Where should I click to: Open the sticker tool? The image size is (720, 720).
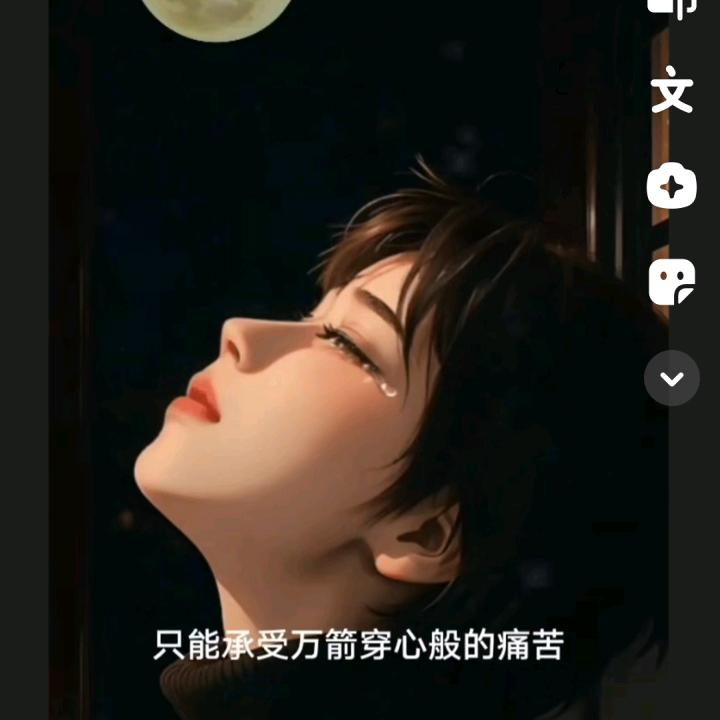(671, 283)
